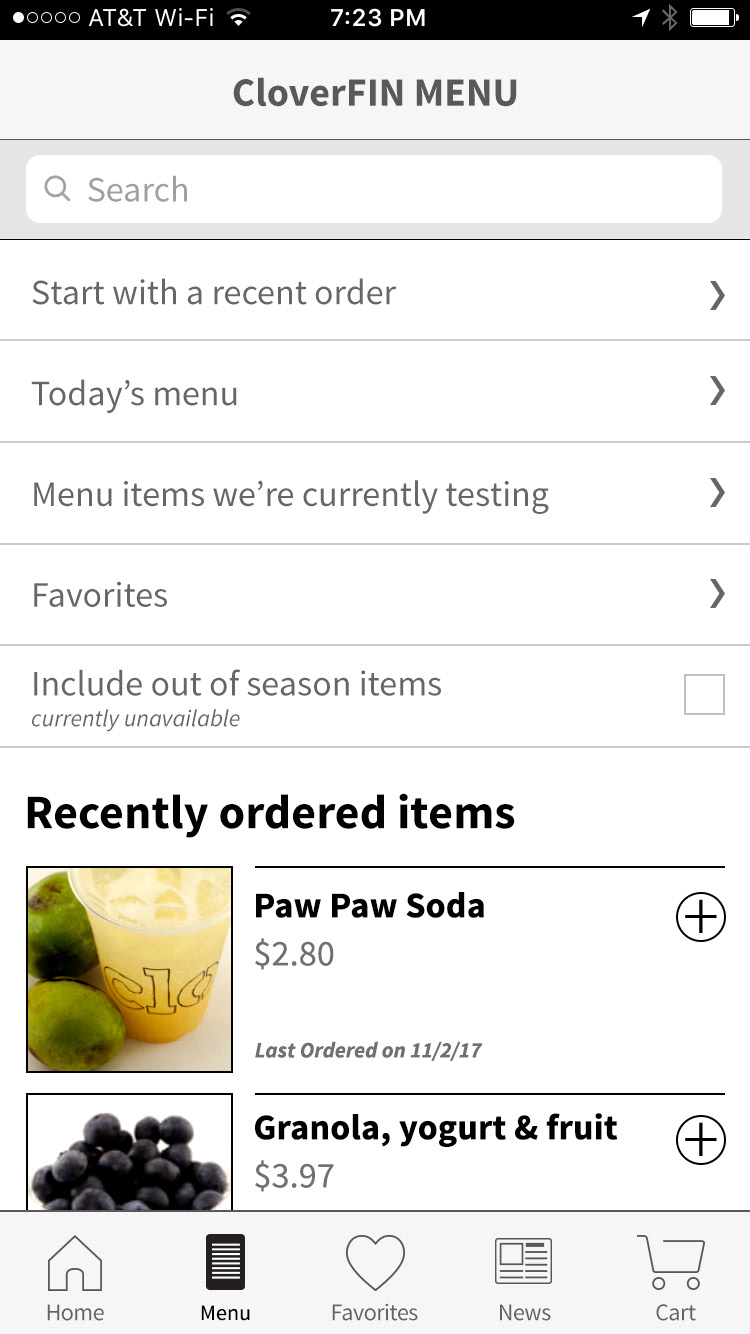The width and height of the screenshot is (750, 1334).
Task: Add Granola, yogurt & fruit with plus icon
Action: pyautogui.click(x=701, y=1139)
